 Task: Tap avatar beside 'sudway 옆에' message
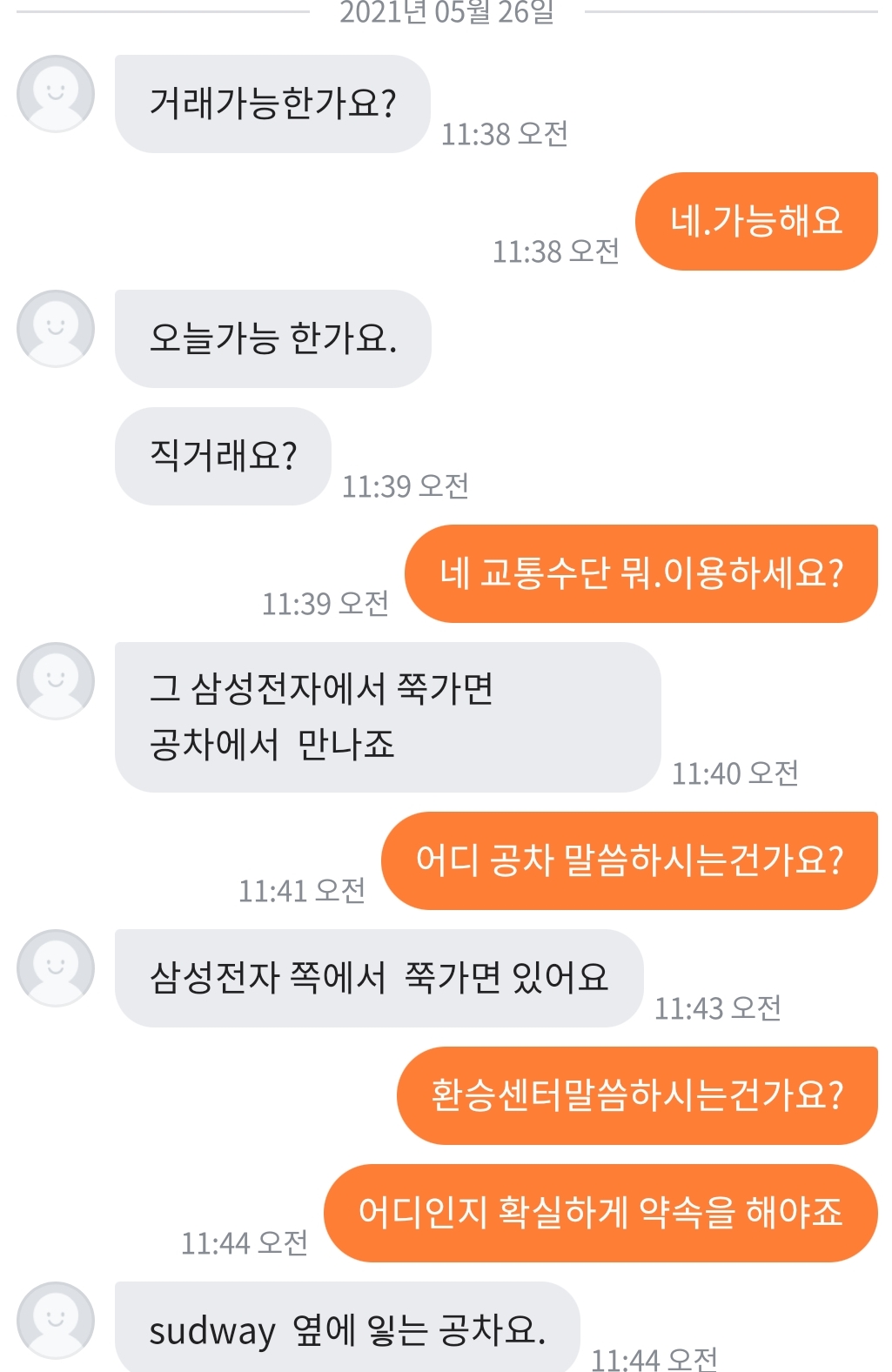[x=56, y=1321]
